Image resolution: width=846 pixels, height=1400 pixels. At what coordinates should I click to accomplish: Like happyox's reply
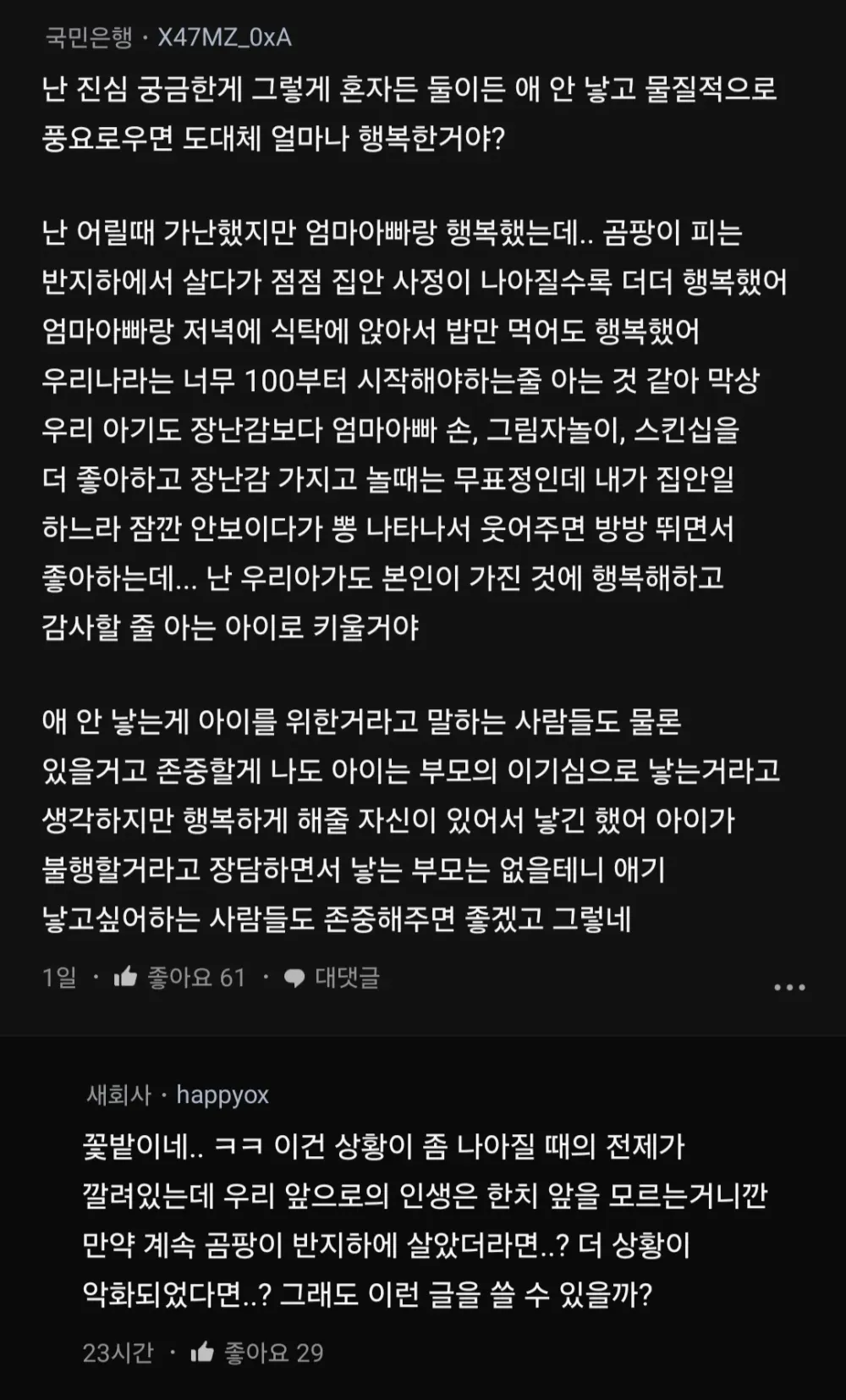[203, 1353]
